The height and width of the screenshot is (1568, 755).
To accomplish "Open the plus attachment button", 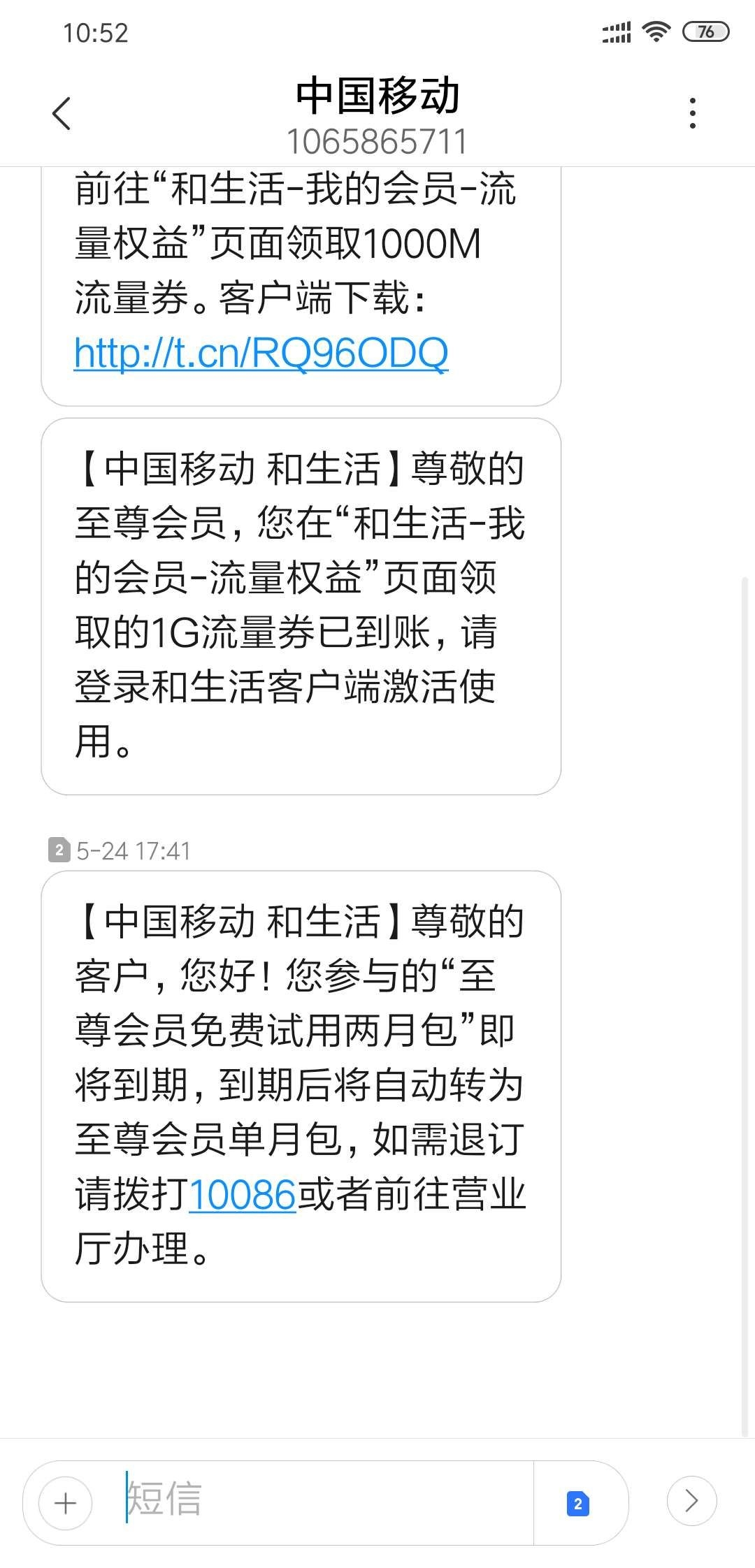I will (66, 1502).
